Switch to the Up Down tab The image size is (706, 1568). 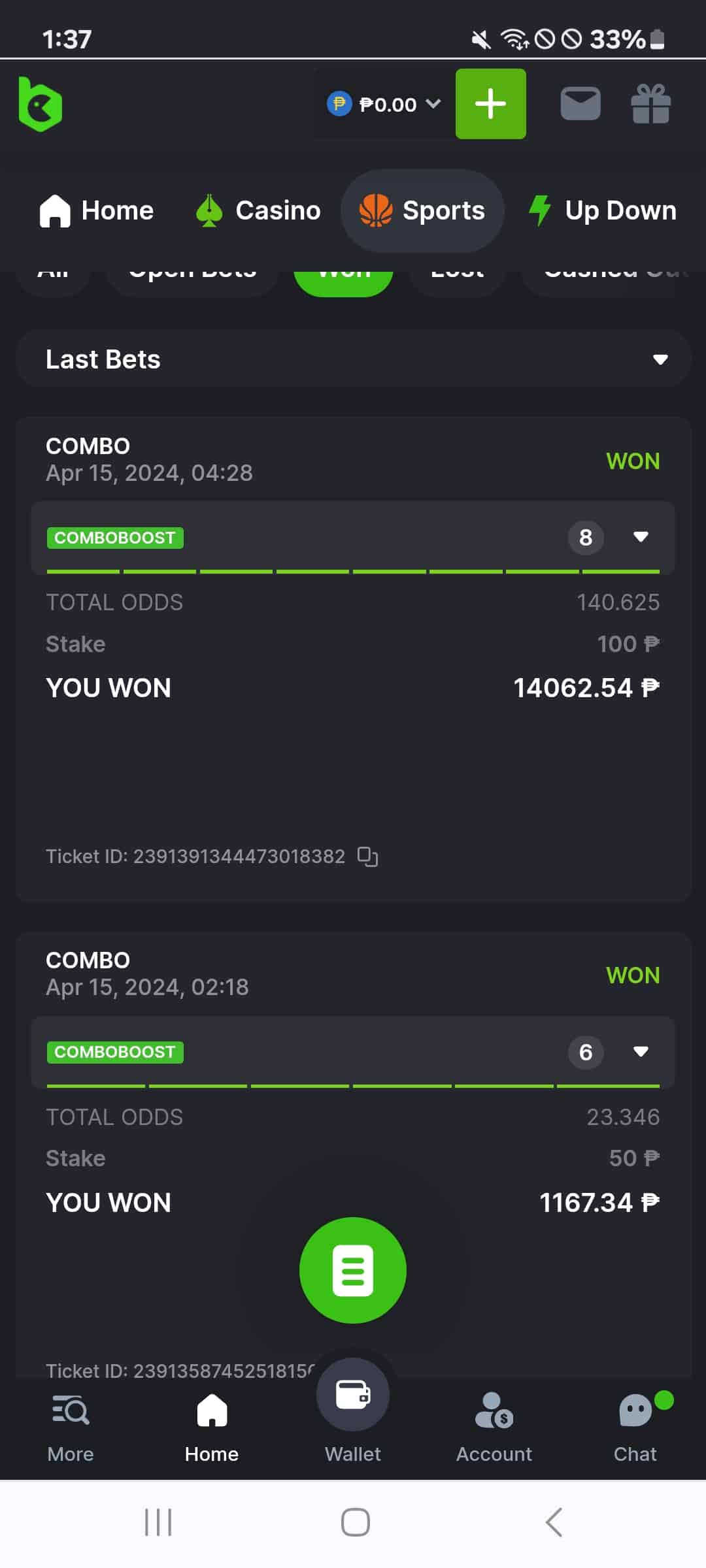coord(602,211)
